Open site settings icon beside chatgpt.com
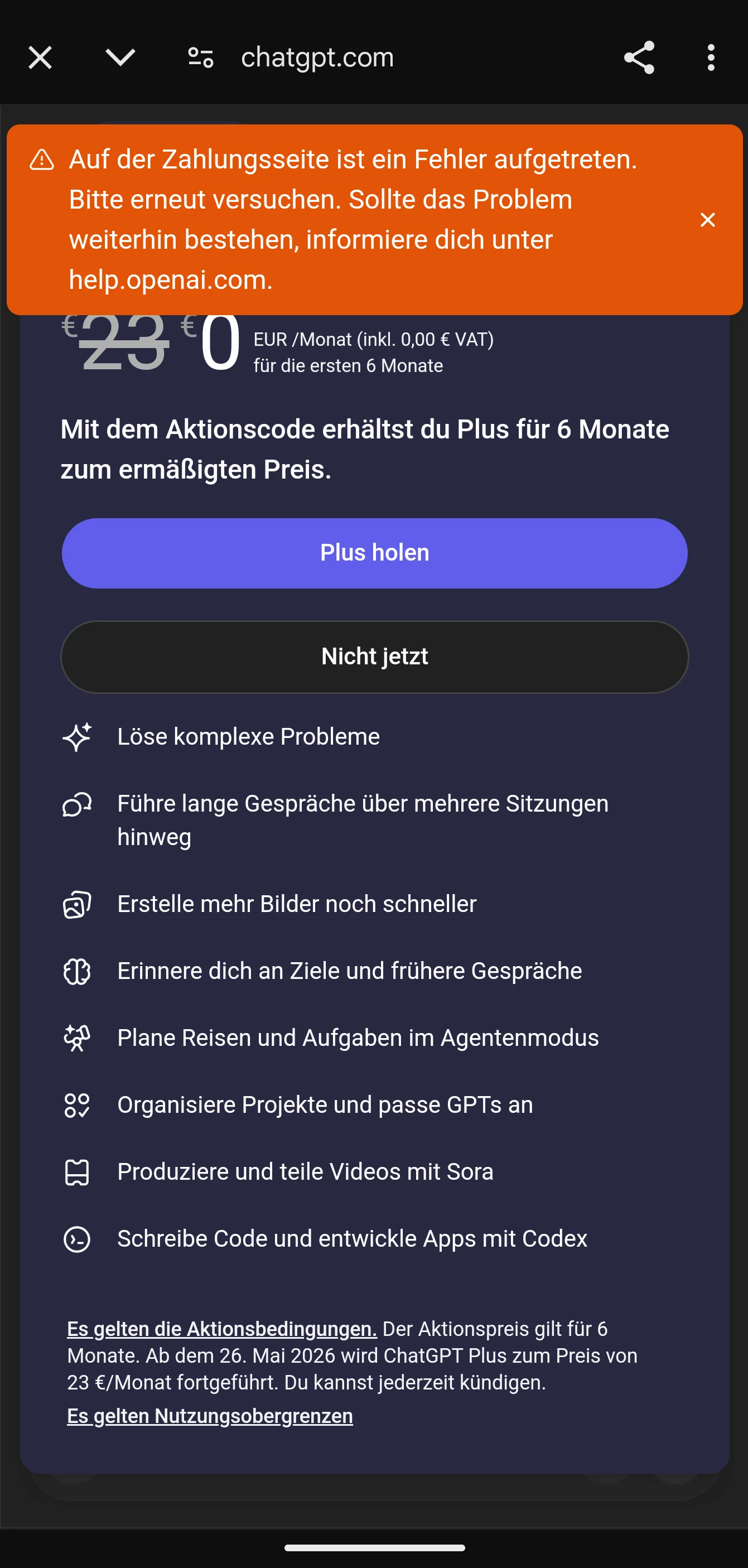 pyautogui.click(x=200, y=59)
